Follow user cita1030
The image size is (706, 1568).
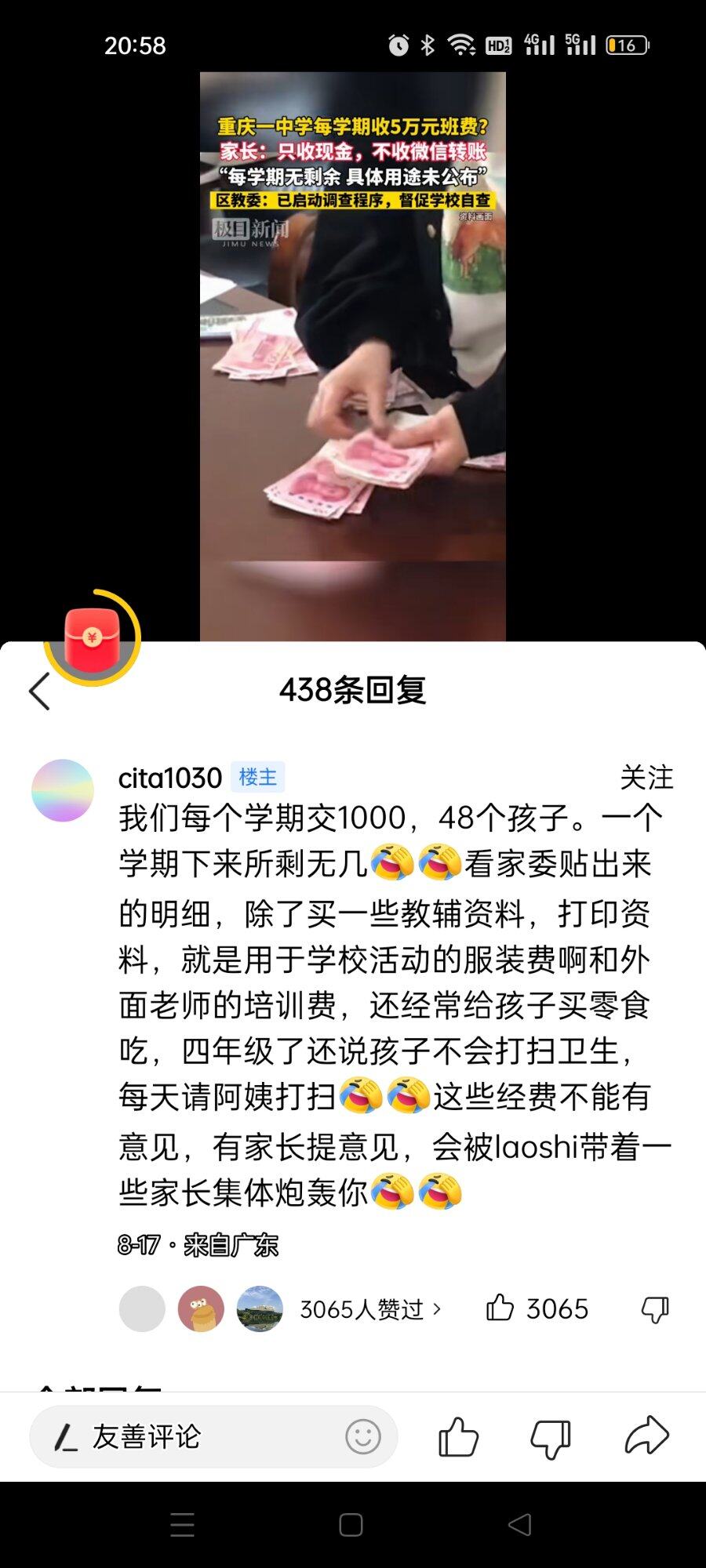click(646, 778)
